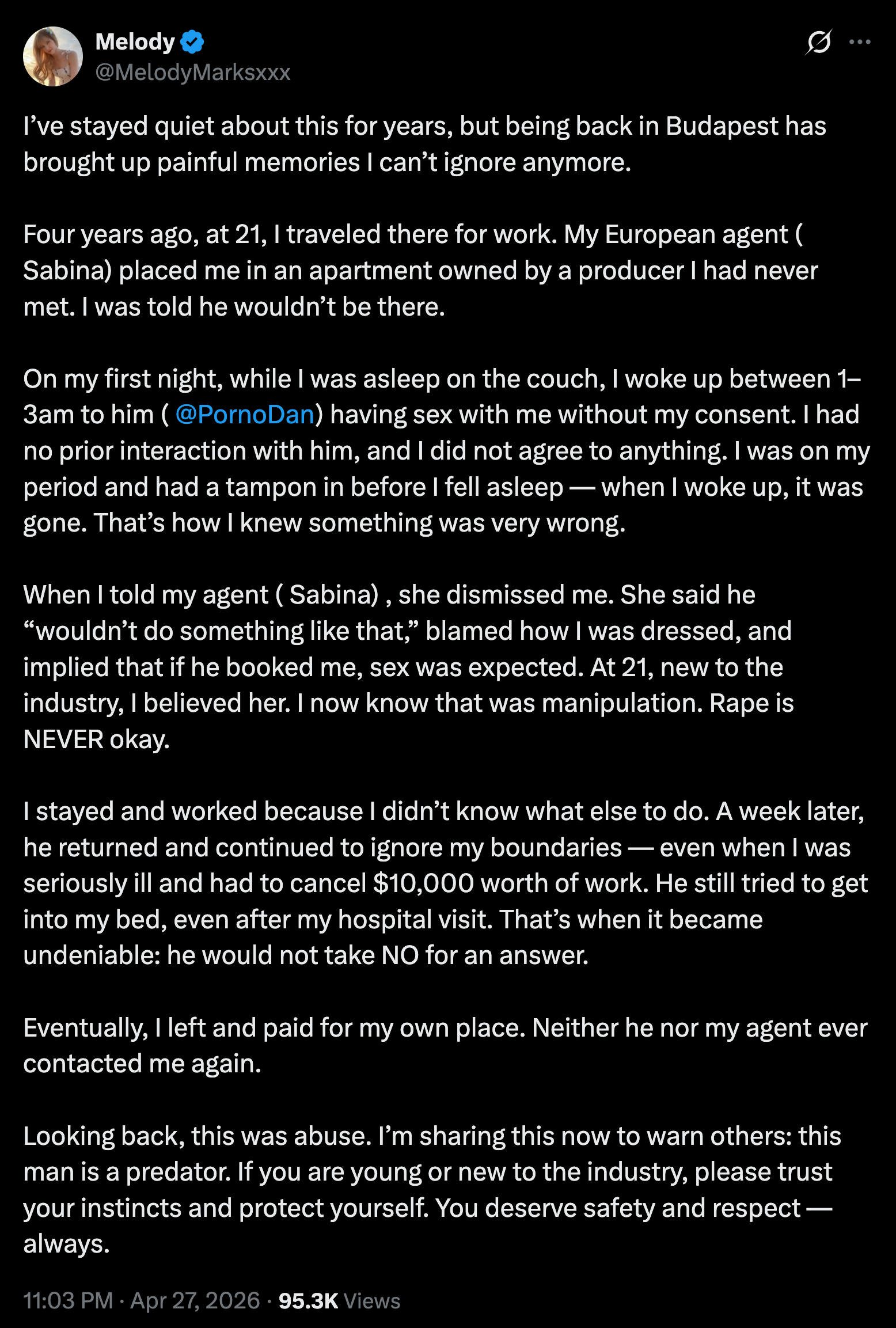Tap the 11:03 PM · Apr 27, 2026 timestamp
The image size is (896, 1328).
[x=142, y=1300]
